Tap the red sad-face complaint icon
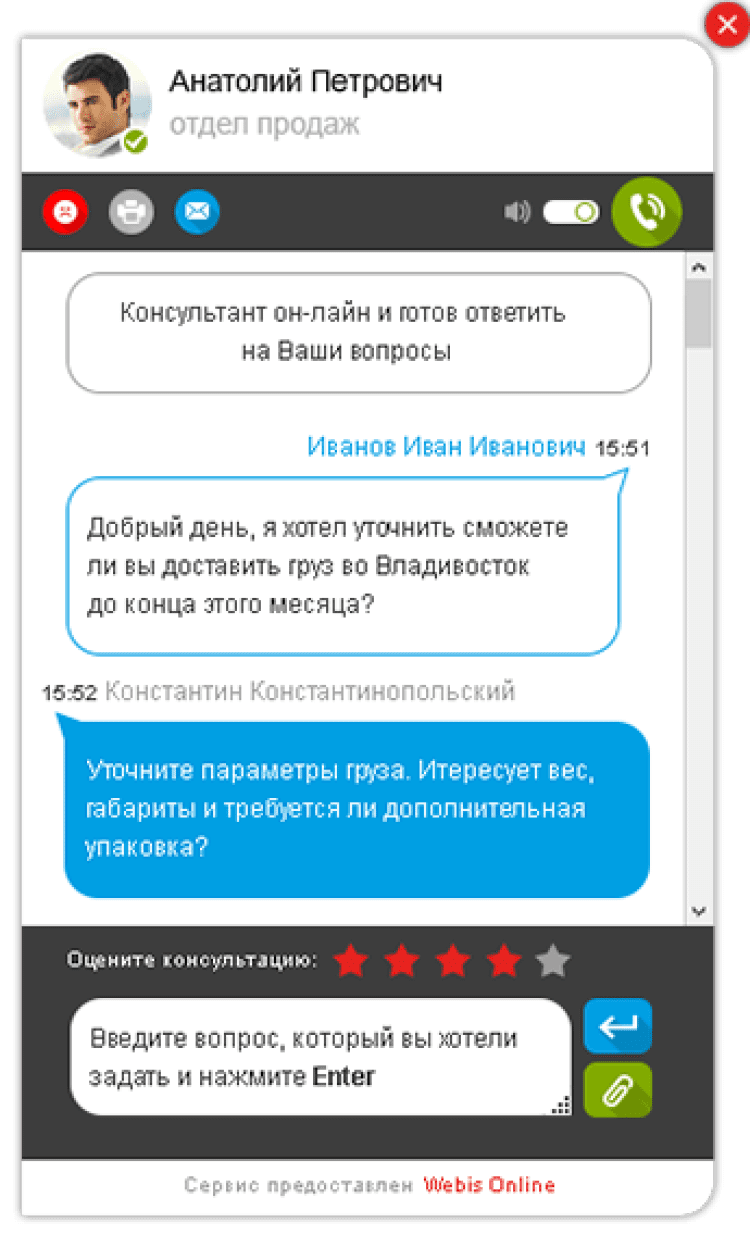The width and height of the screenshot is (750, 1235). tap(66, 212)
